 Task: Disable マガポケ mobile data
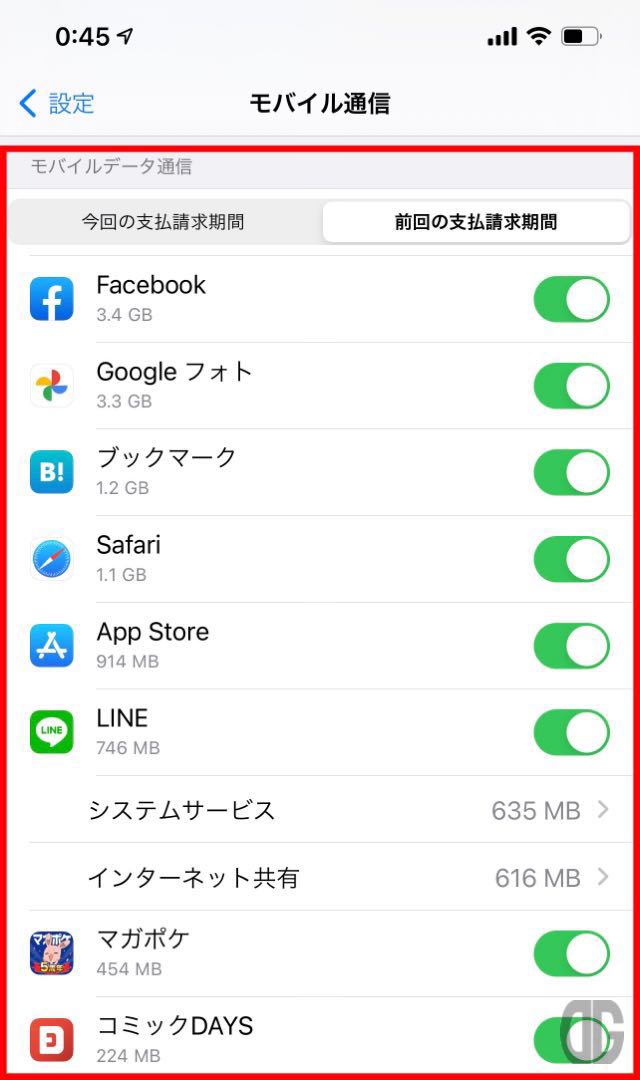click(x=571, y=954)
